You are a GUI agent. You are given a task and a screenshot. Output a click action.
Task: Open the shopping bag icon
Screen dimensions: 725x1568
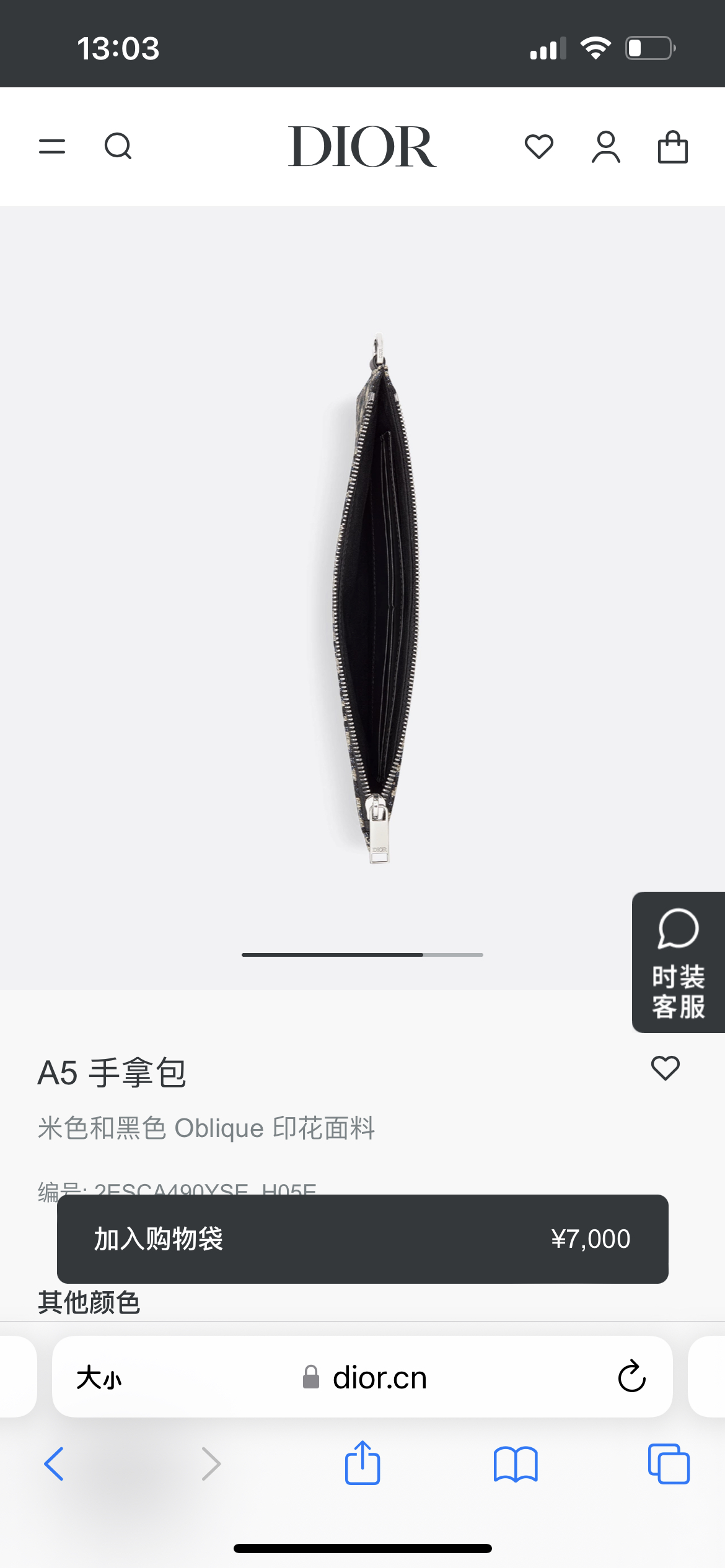click(672, 147)
